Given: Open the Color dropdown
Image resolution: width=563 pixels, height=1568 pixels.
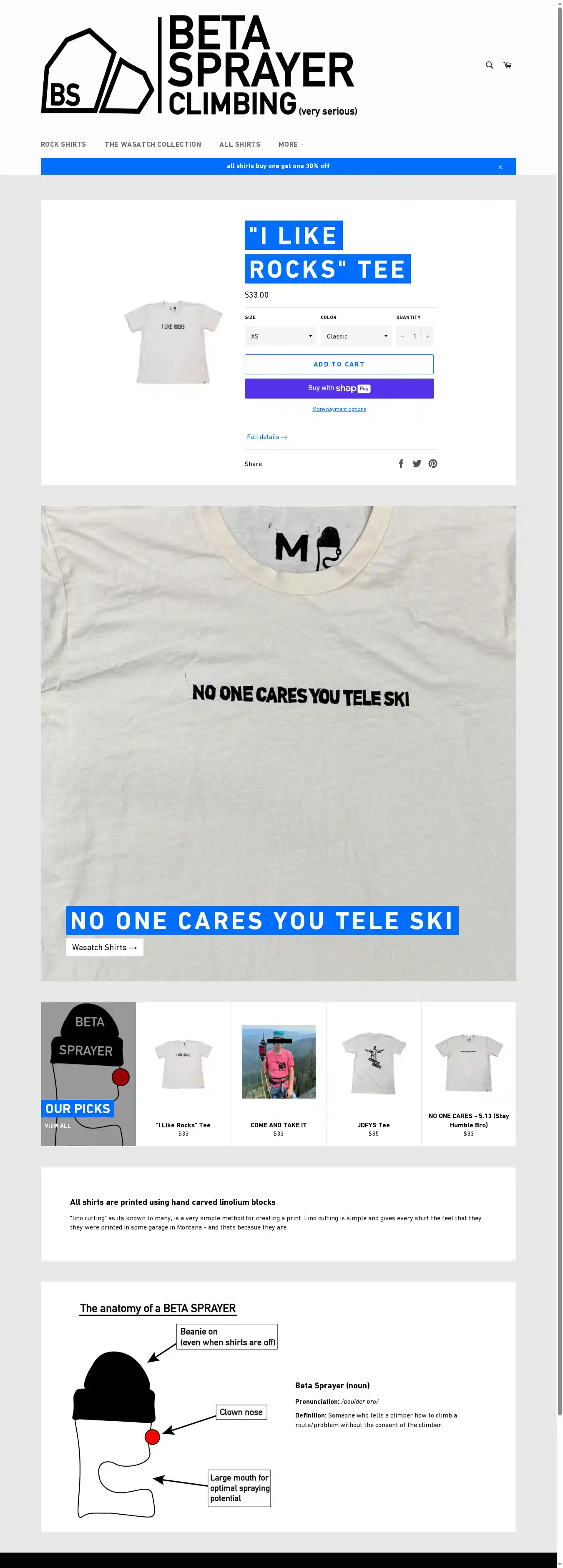Looking at the screenshot, I should point(356,336).
